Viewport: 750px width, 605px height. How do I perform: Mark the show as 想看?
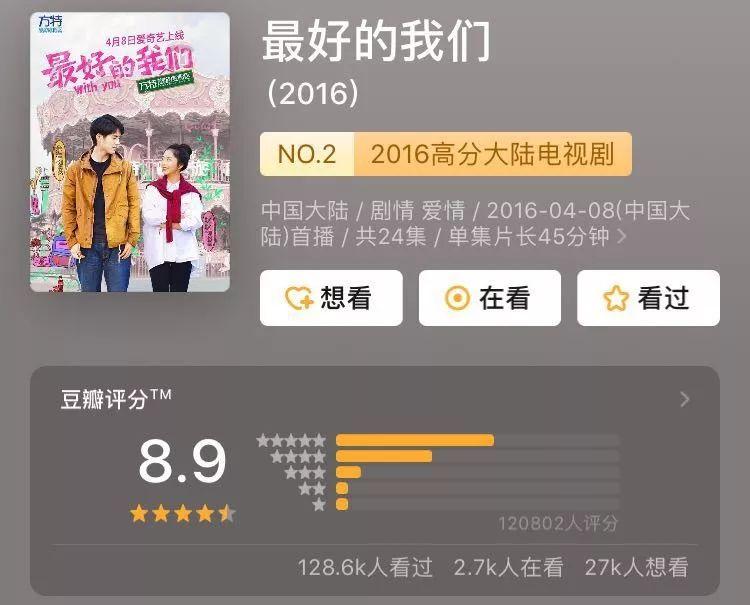pyautogui.click(x=331, y=298)
